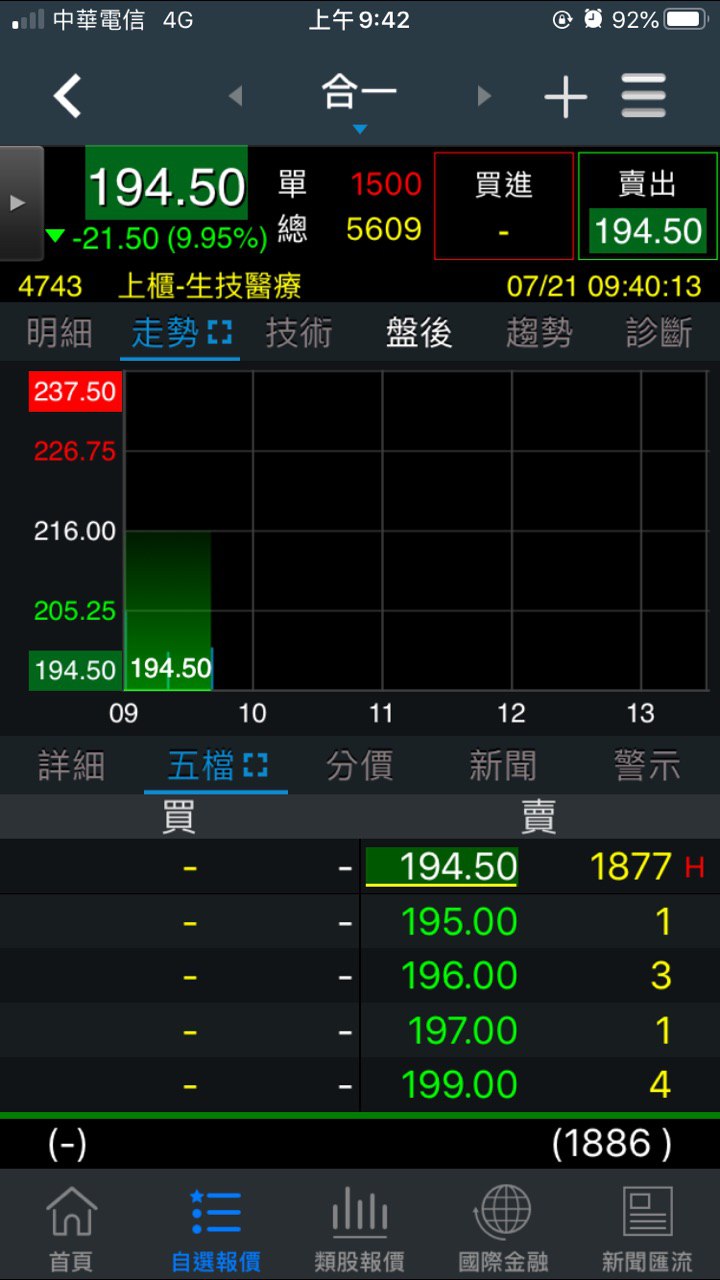Image resolution: width=720 pixels, height=1280 pixels.
Task: Open the 診斷 tab
Action: click(x=659, y=333)
